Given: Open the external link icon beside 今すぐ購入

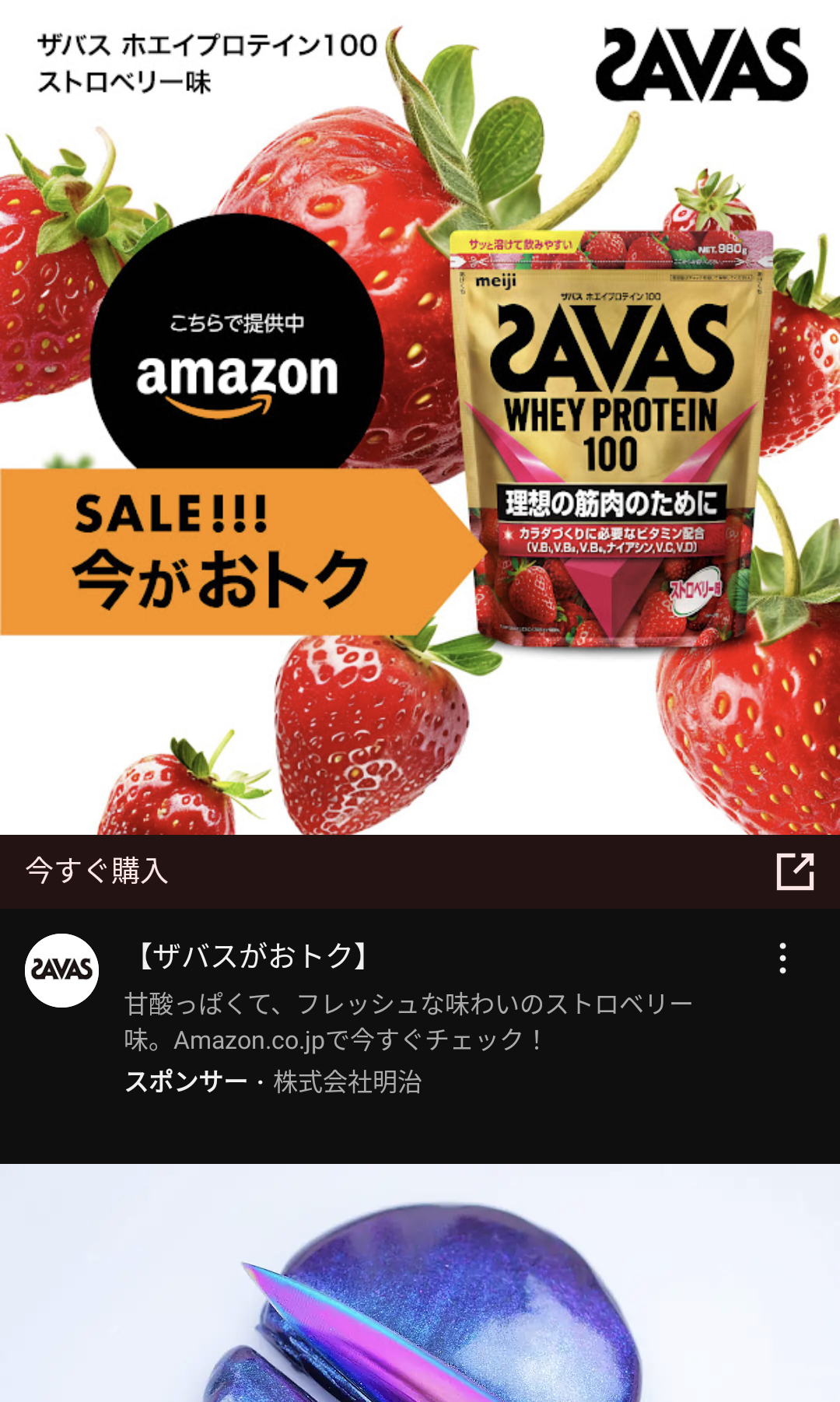Looking at the screenshot, I should point(795,871).
